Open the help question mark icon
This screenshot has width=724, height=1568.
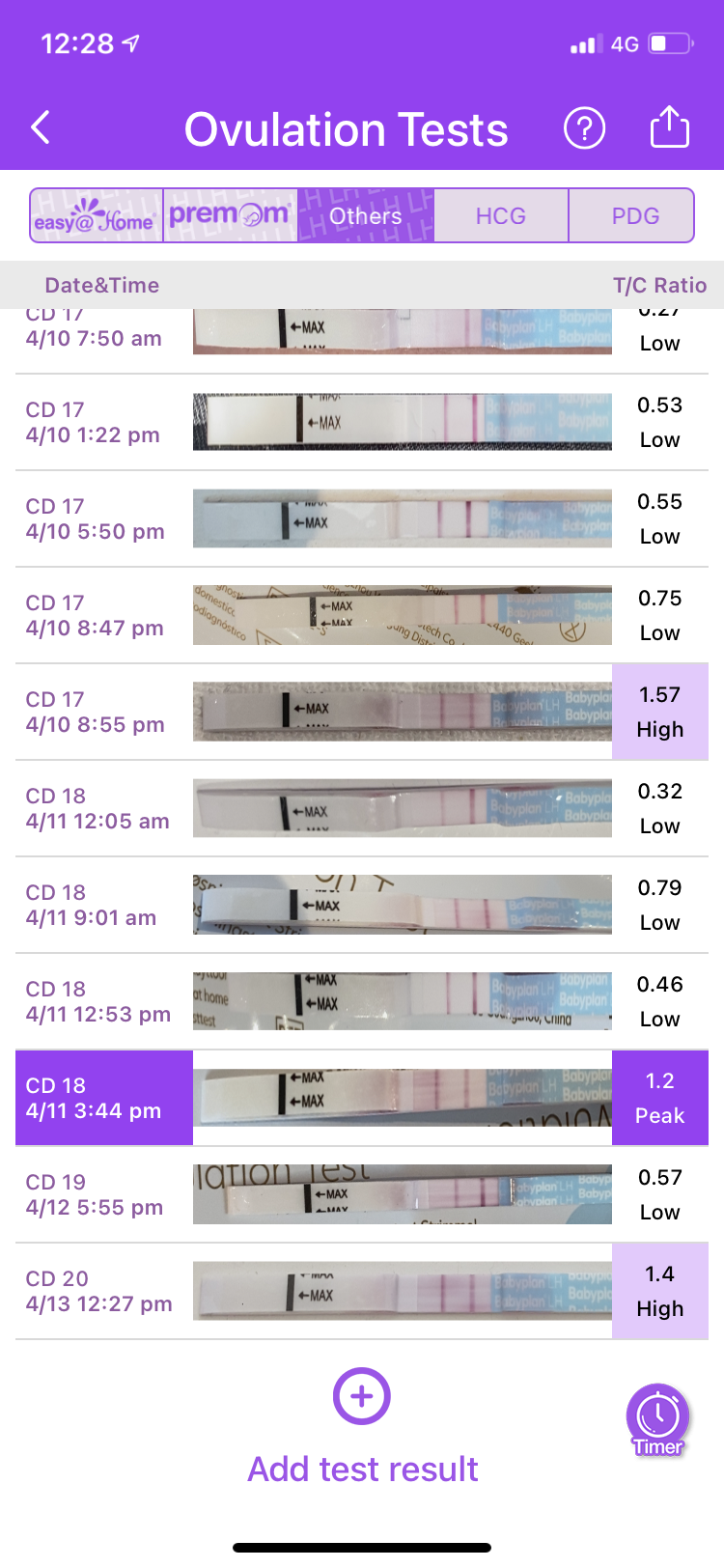point(584,127)
